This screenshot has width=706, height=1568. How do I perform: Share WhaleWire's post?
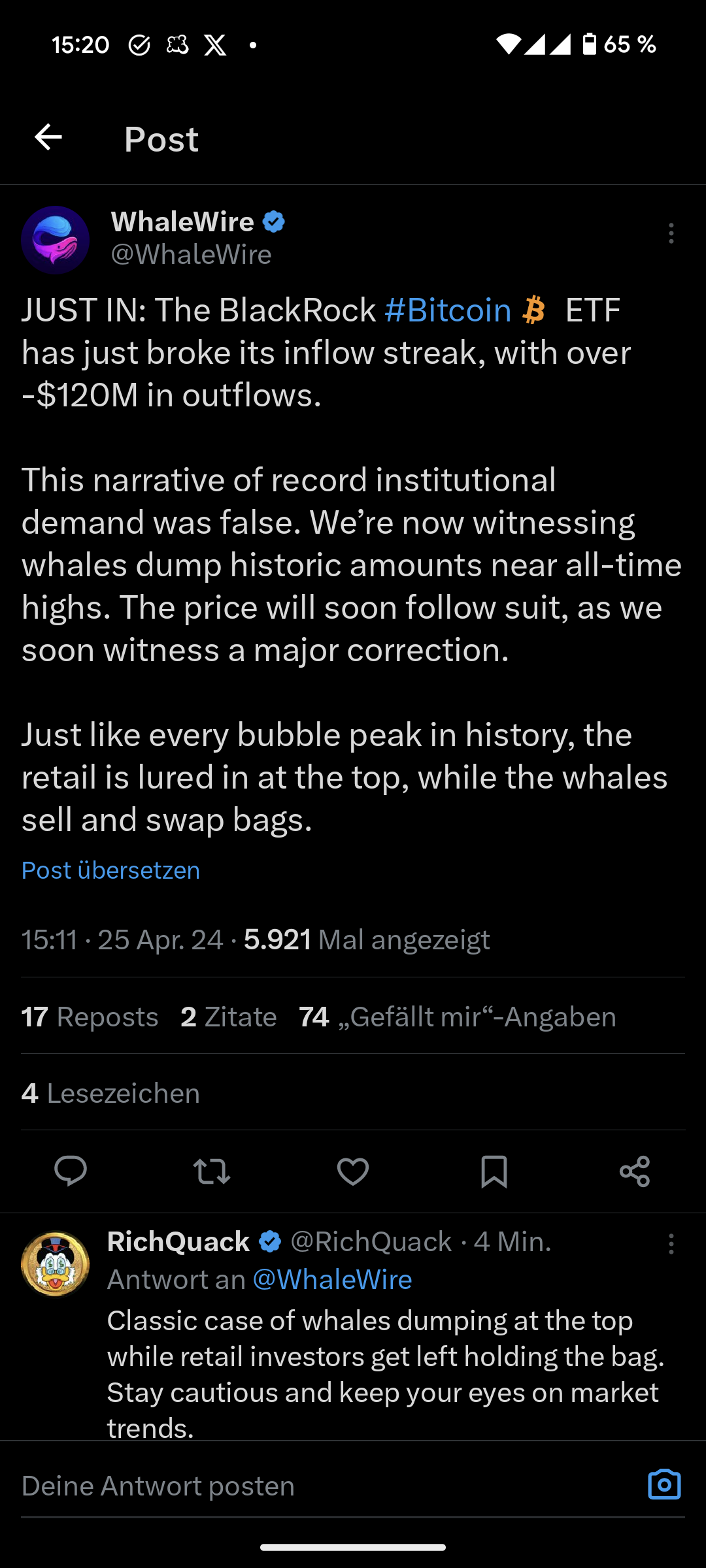635,1171
